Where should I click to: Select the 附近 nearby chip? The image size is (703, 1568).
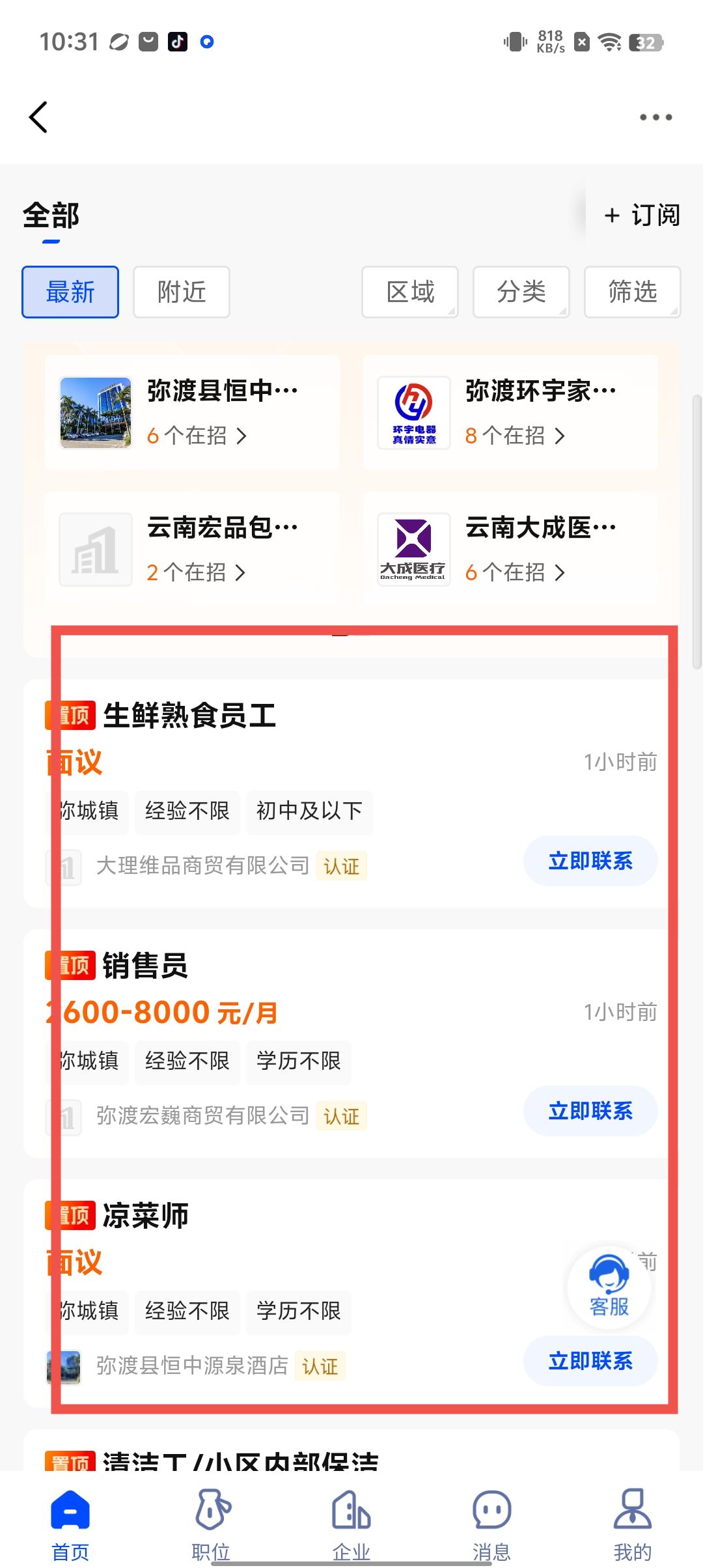182,292
